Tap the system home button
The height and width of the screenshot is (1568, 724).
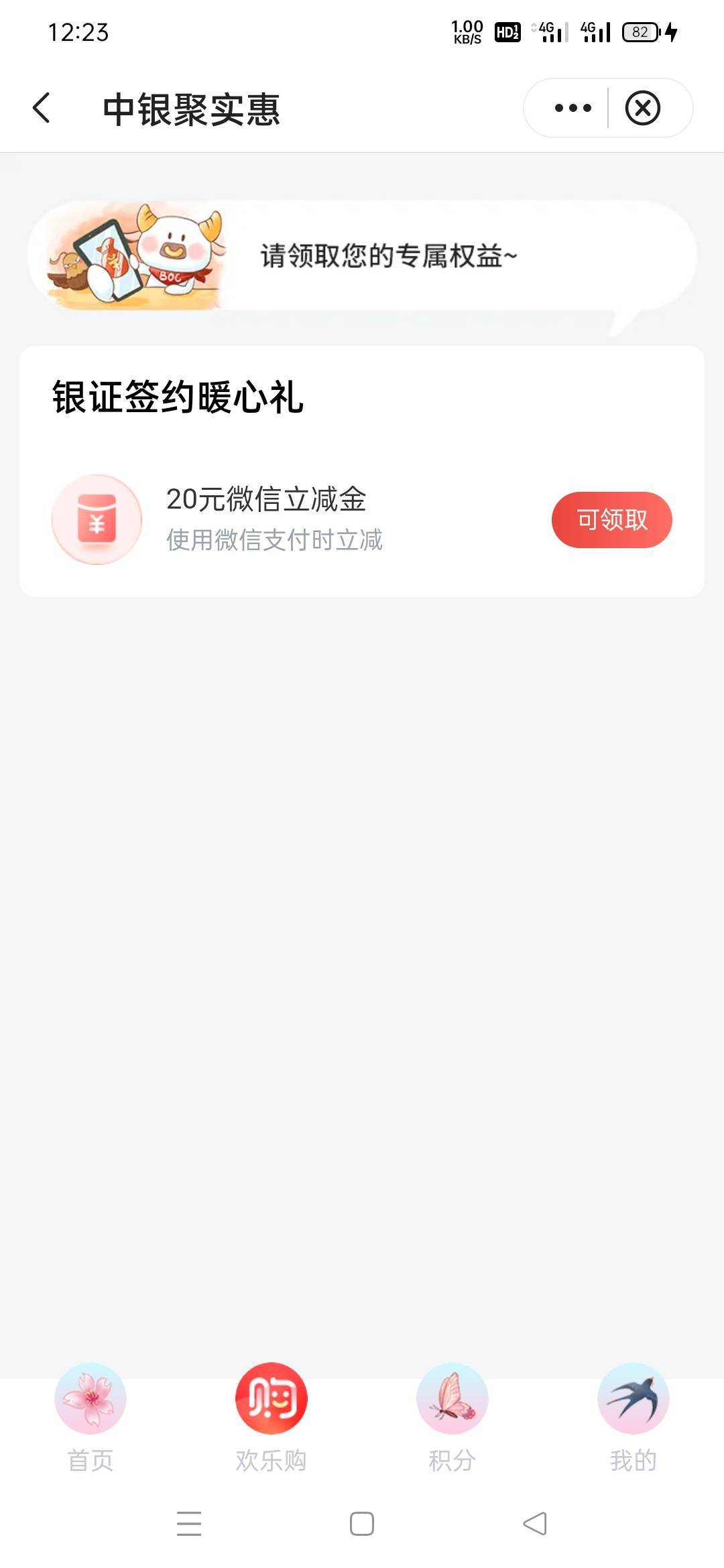[362, 1524]
